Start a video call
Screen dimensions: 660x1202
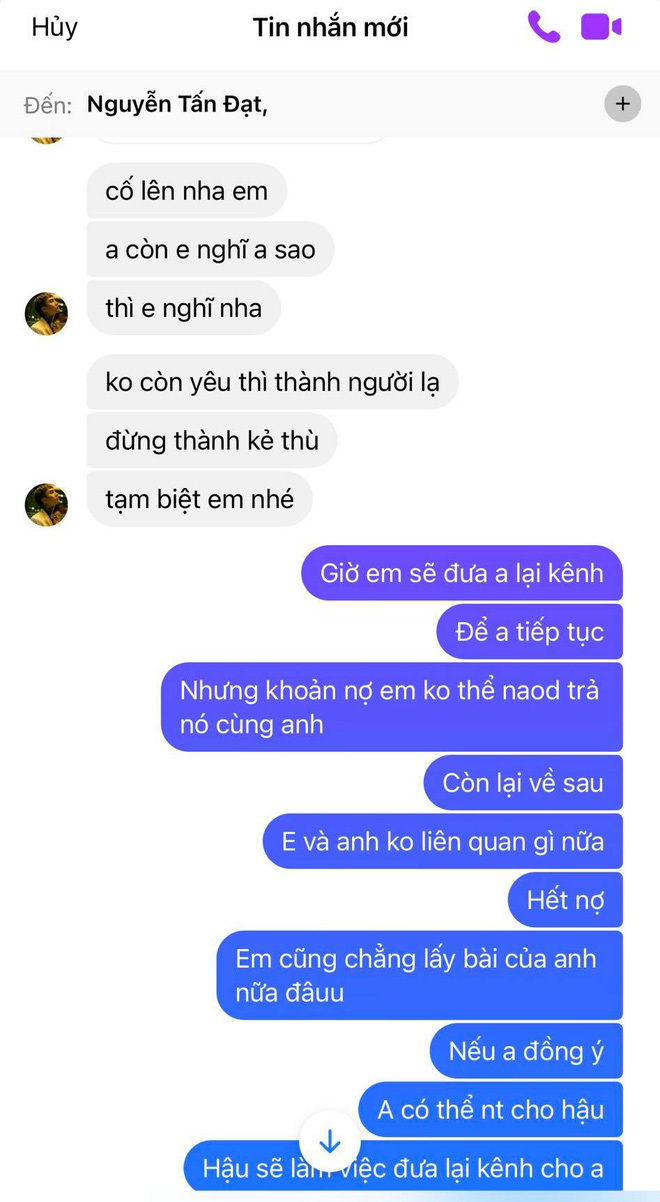pyautogui.click(x=601, y=27)
